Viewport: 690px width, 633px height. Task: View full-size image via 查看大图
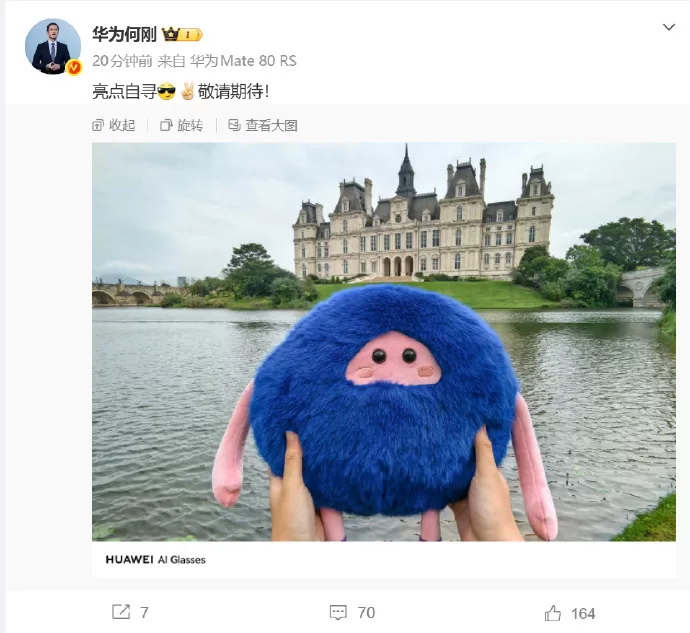263,125
